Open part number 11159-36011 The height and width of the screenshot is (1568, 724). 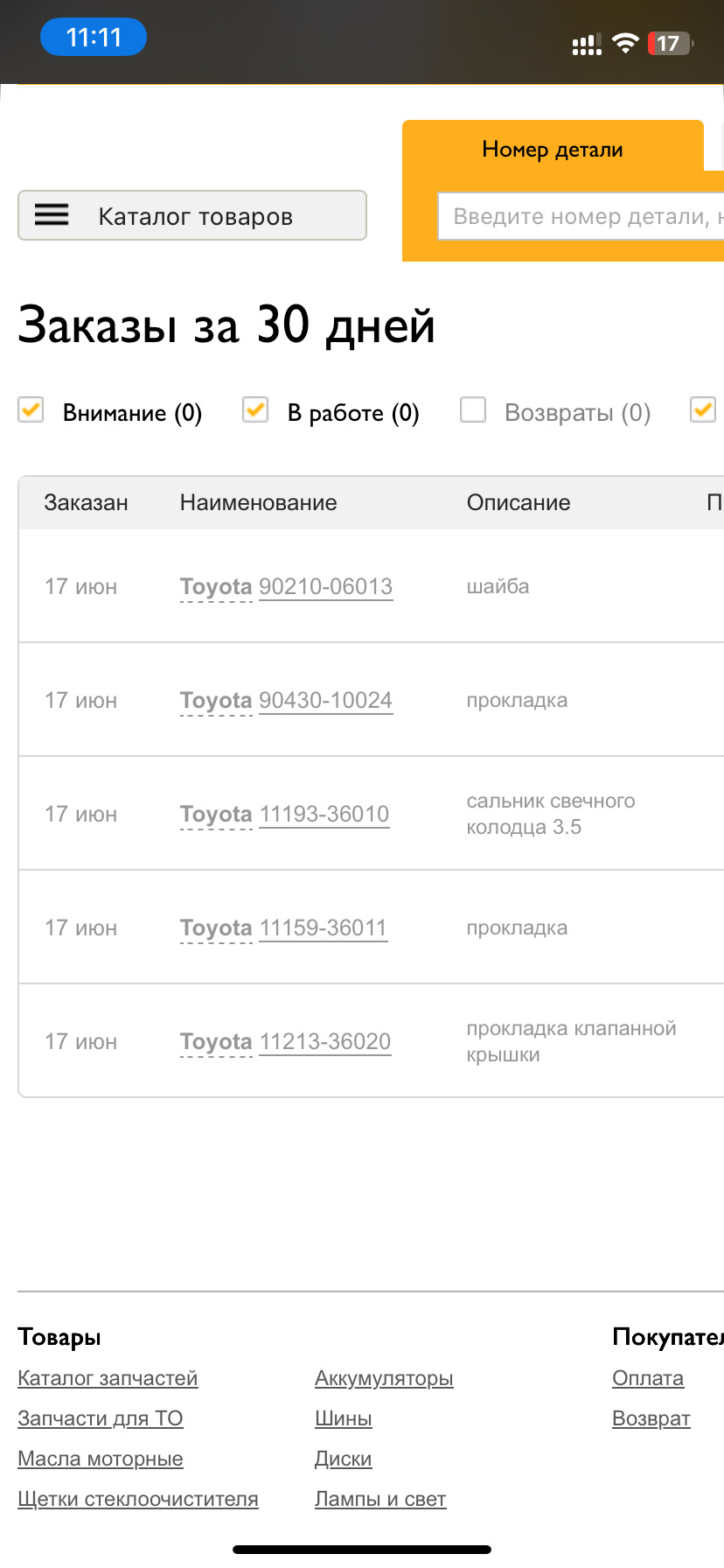coord(323,927)
